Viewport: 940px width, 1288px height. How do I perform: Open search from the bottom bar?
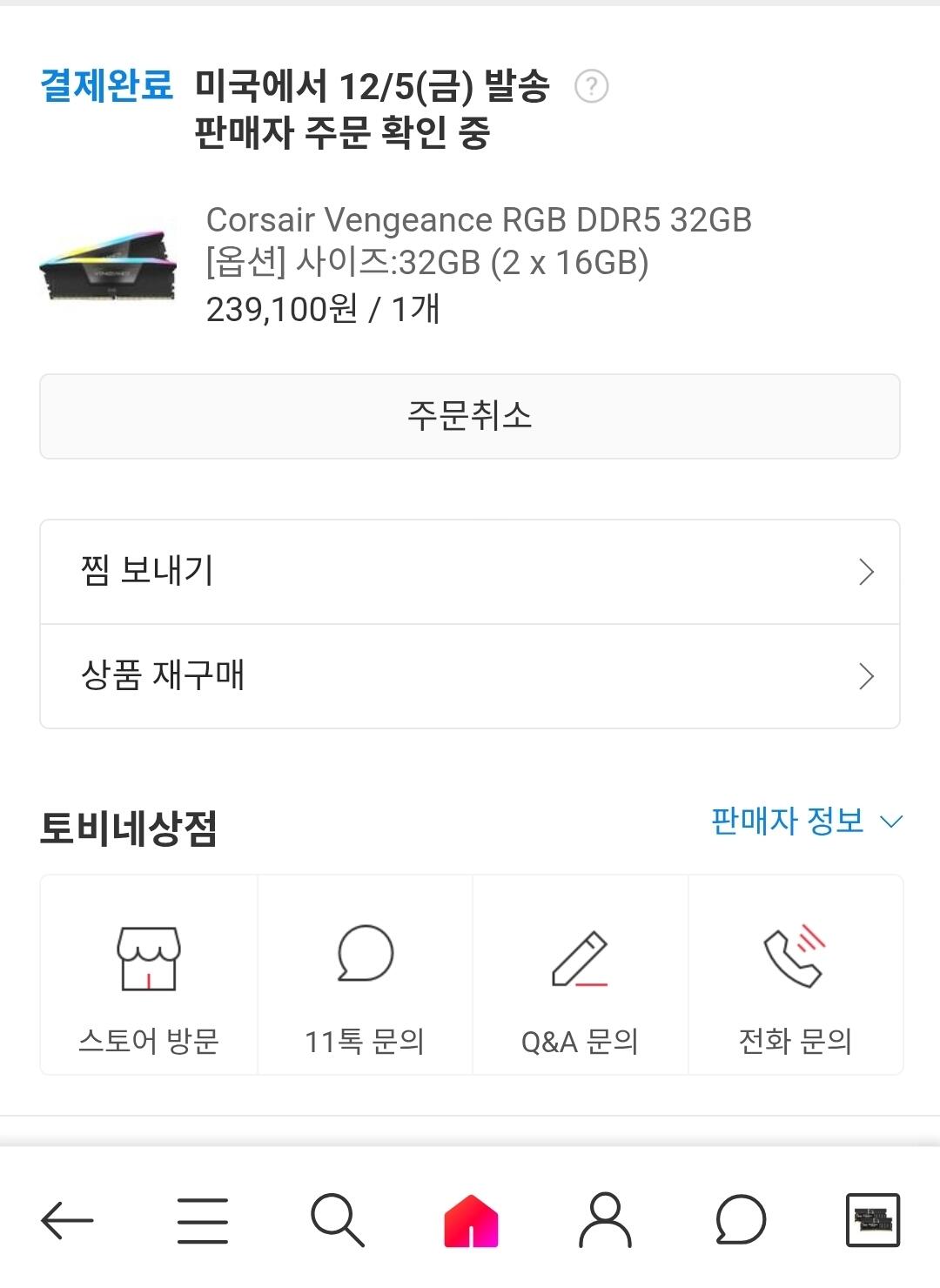click(x=337, y=1220)
